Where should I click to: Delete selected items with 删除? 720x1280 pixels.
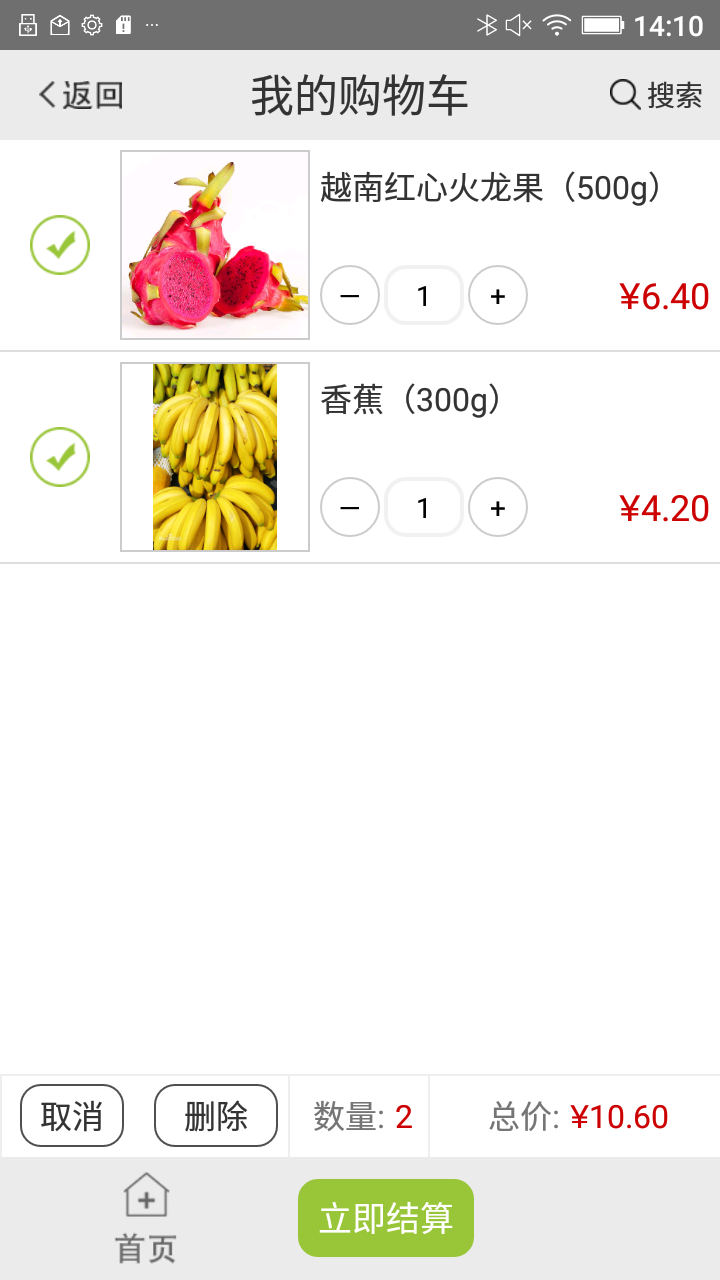[x=216, y=1116]
